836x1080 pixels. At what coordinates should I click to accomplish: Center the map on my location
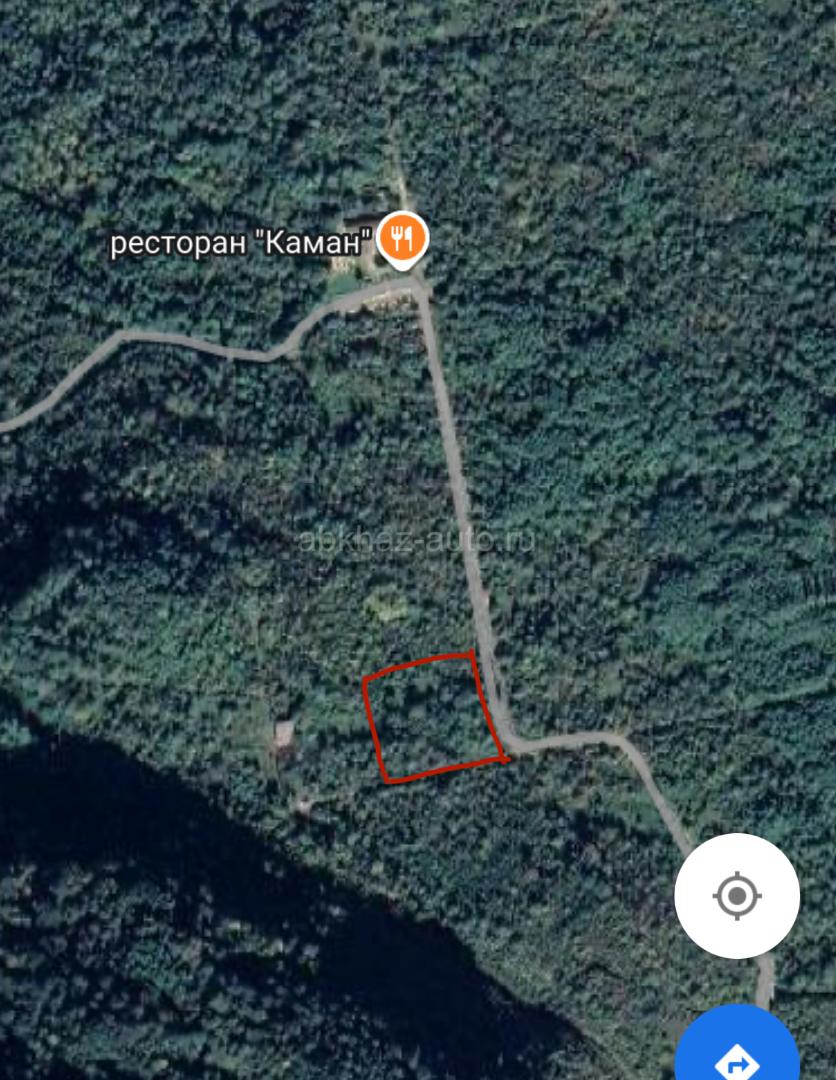tap(737, 895)
